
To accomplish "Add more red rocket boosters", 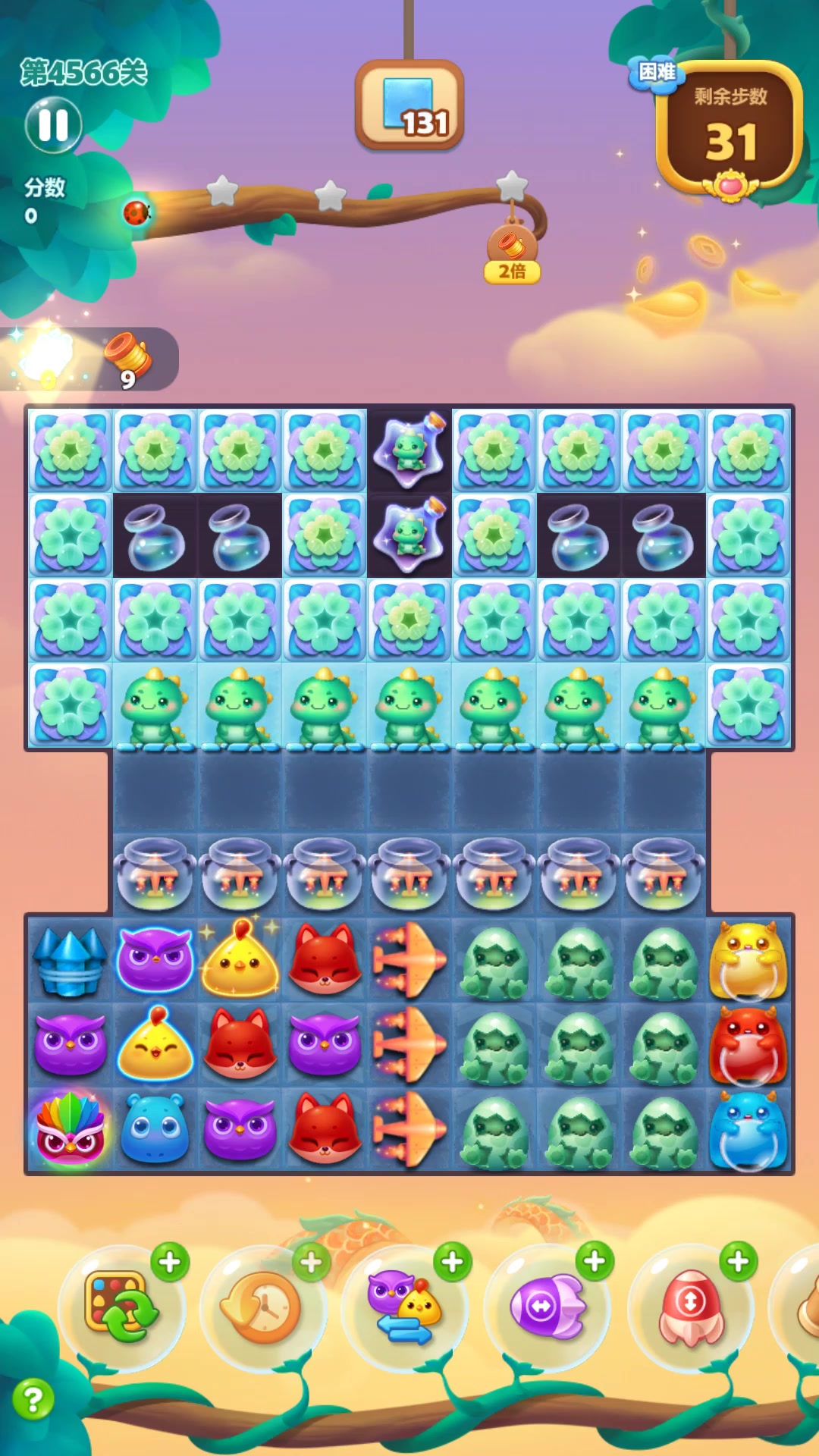I will (x=738, y=1262).
